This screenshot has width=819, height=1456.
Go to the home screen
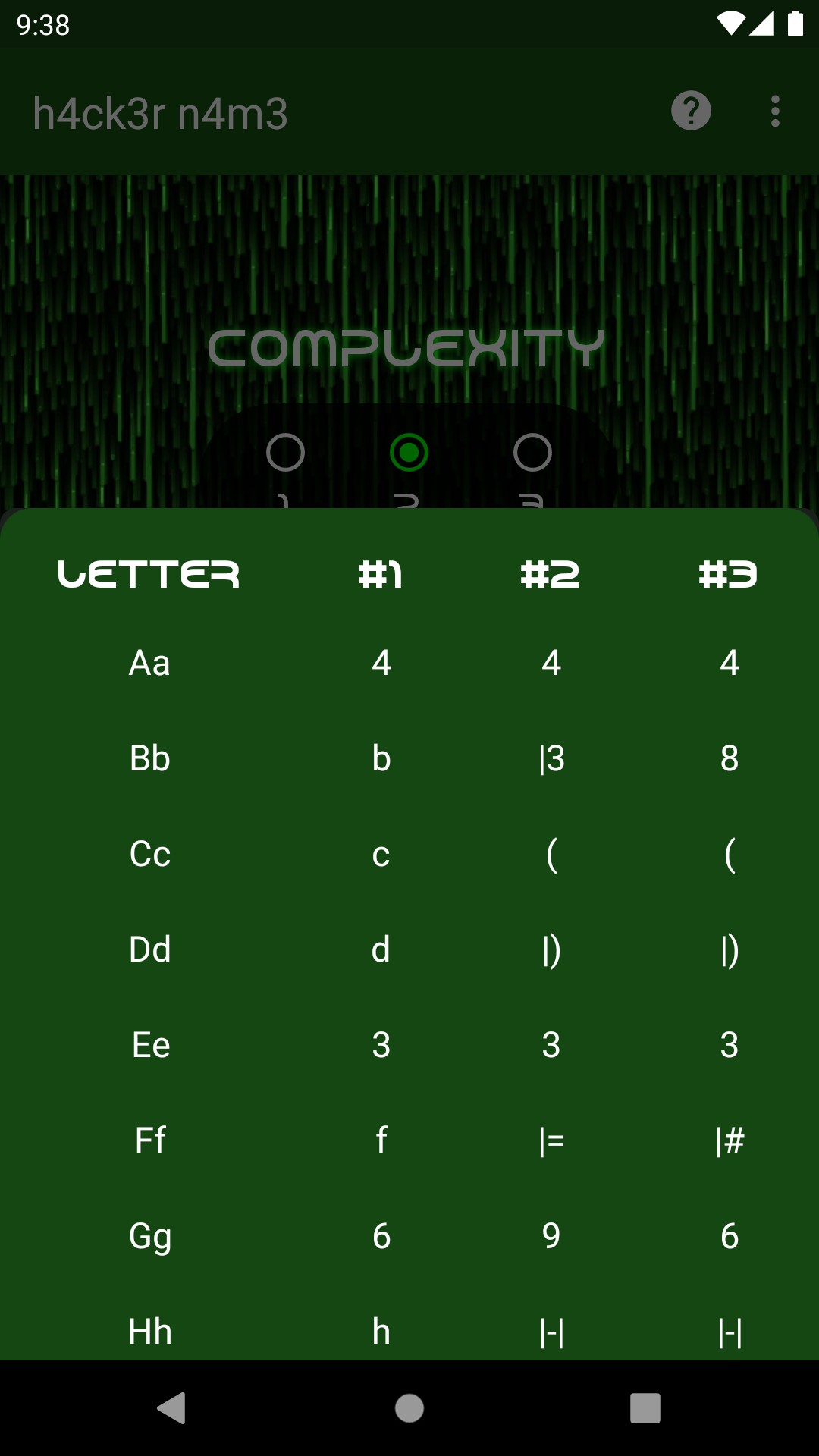click(x=409, y=1408)
